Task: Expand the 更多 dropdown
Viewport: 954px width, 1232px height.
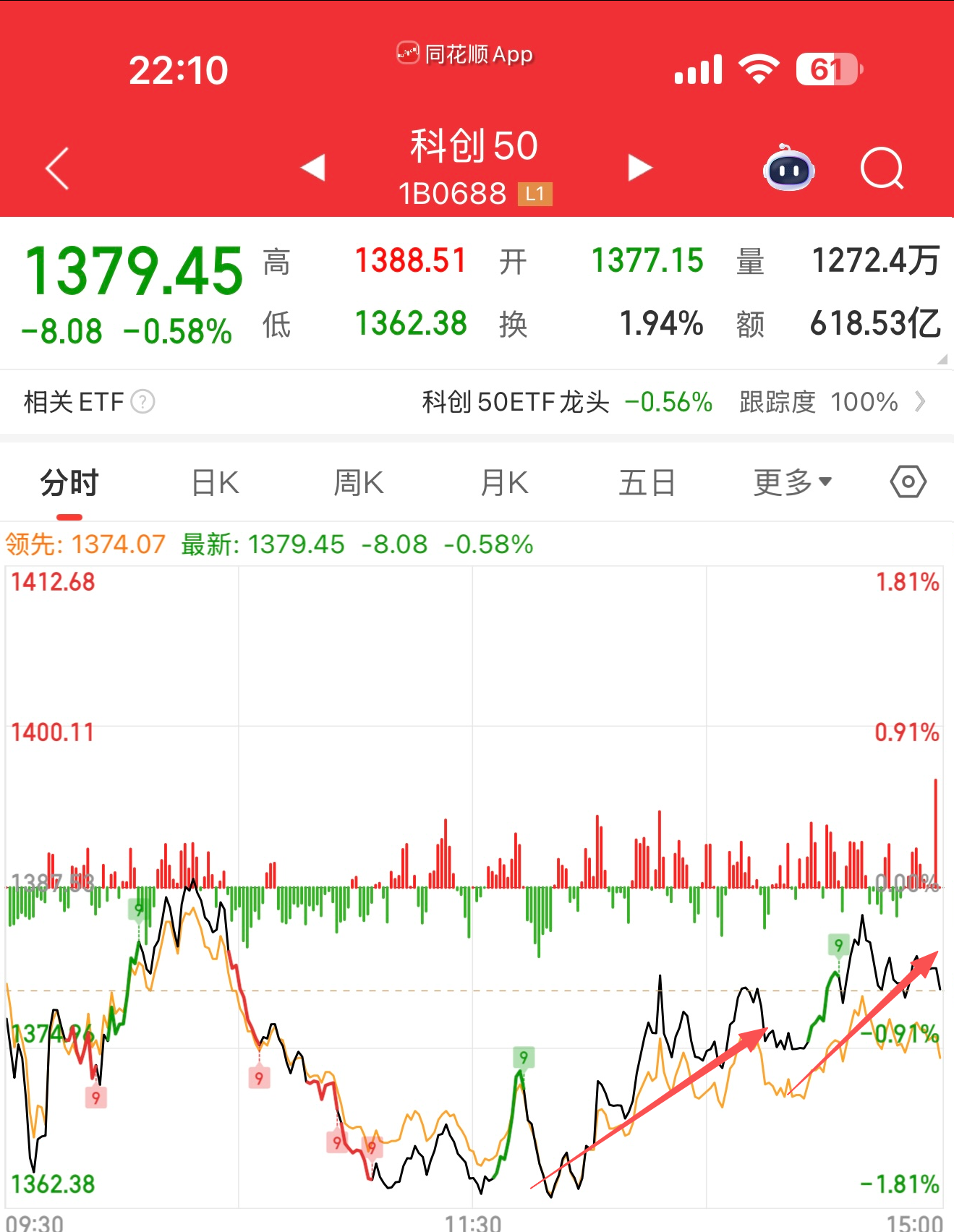Action: point(792,483)
